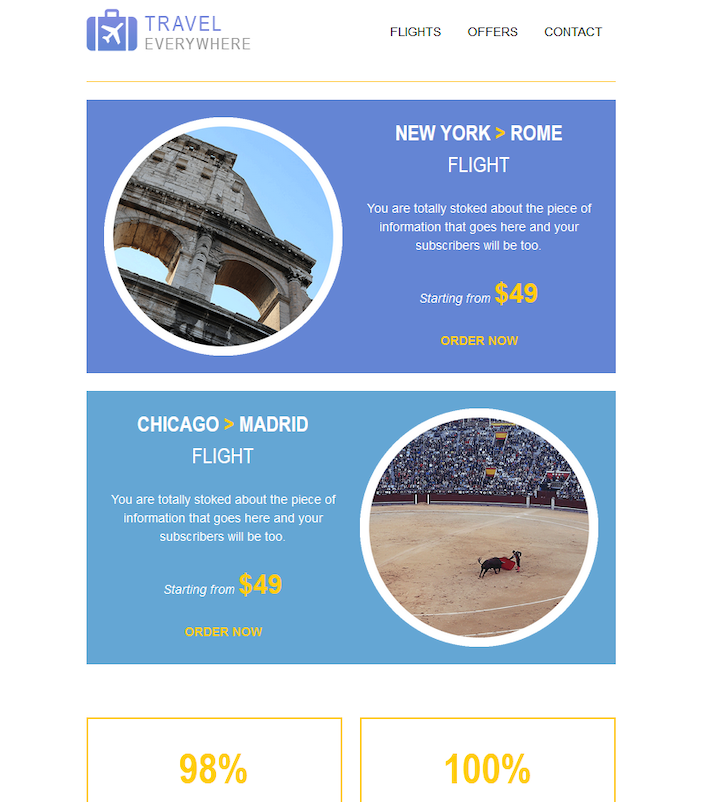Image resolution: width=712 pixels, height=802 pixels.
Task: Open the OFFERS navigation link
Action: point(492,32)
